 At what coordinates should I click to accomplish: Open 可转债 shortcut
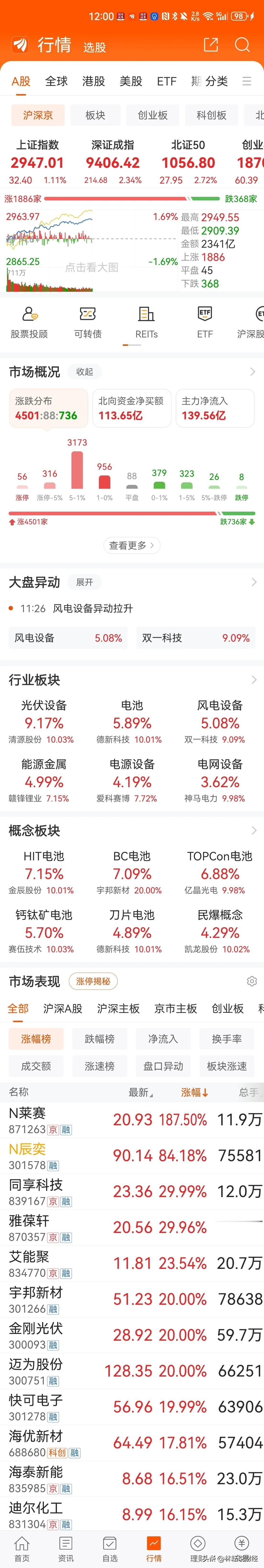pos(88,322)
